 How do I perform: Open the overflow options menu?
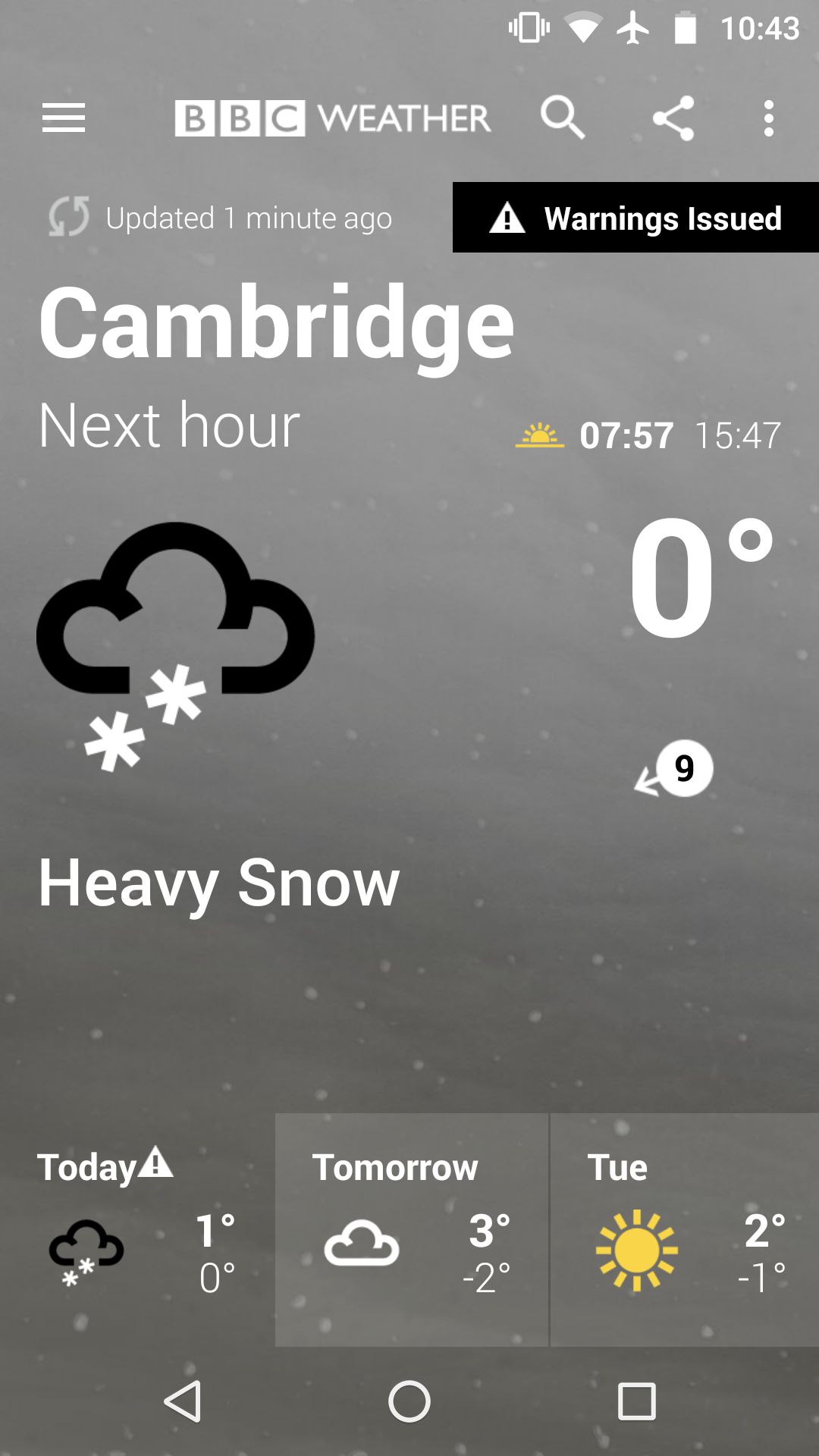tap(769, 118)
